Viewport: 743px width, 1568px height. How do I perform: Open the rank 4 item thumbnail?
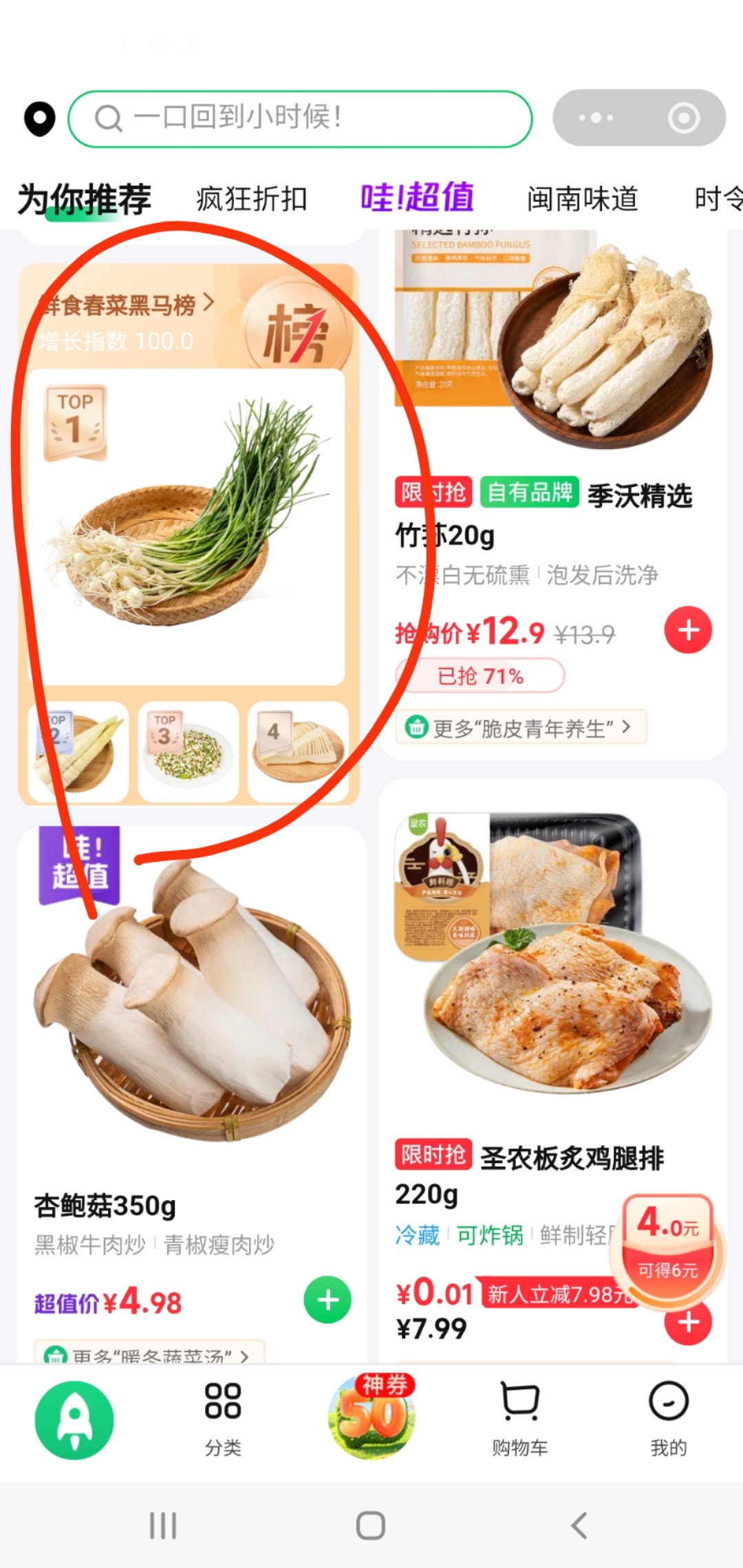click(x=298, y=752)
